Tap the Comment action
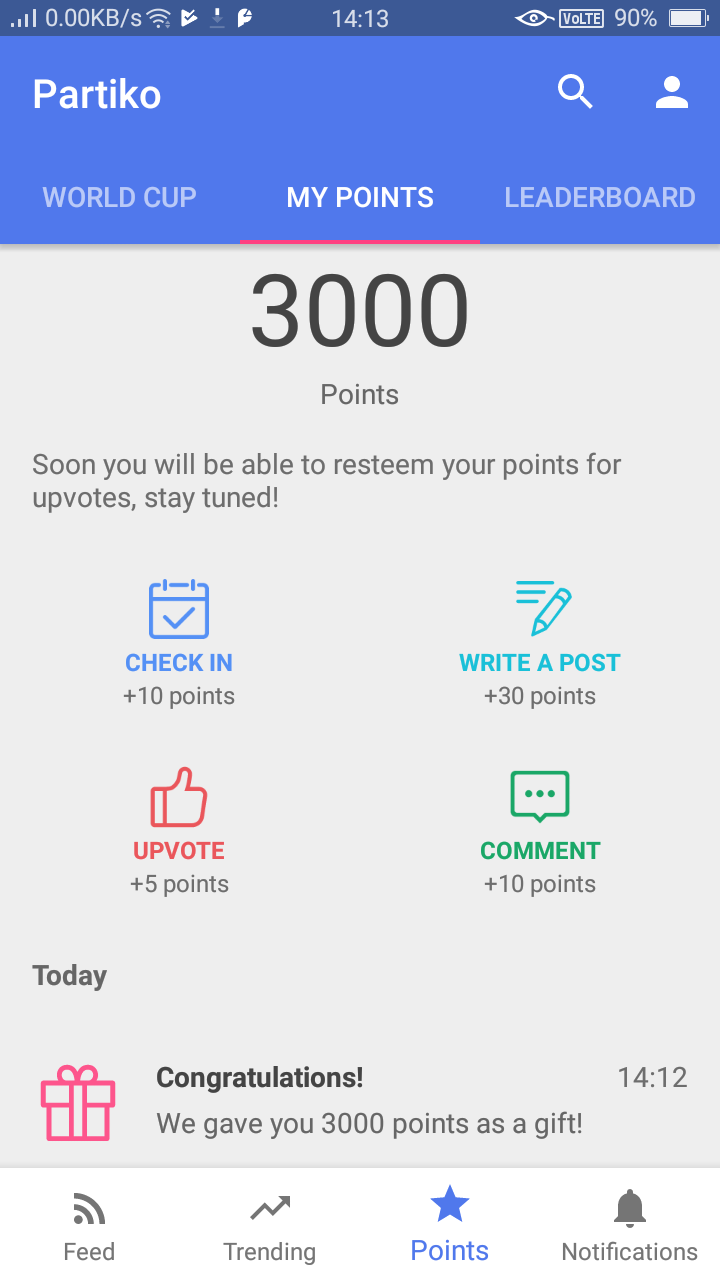 [x=540, y=832]
